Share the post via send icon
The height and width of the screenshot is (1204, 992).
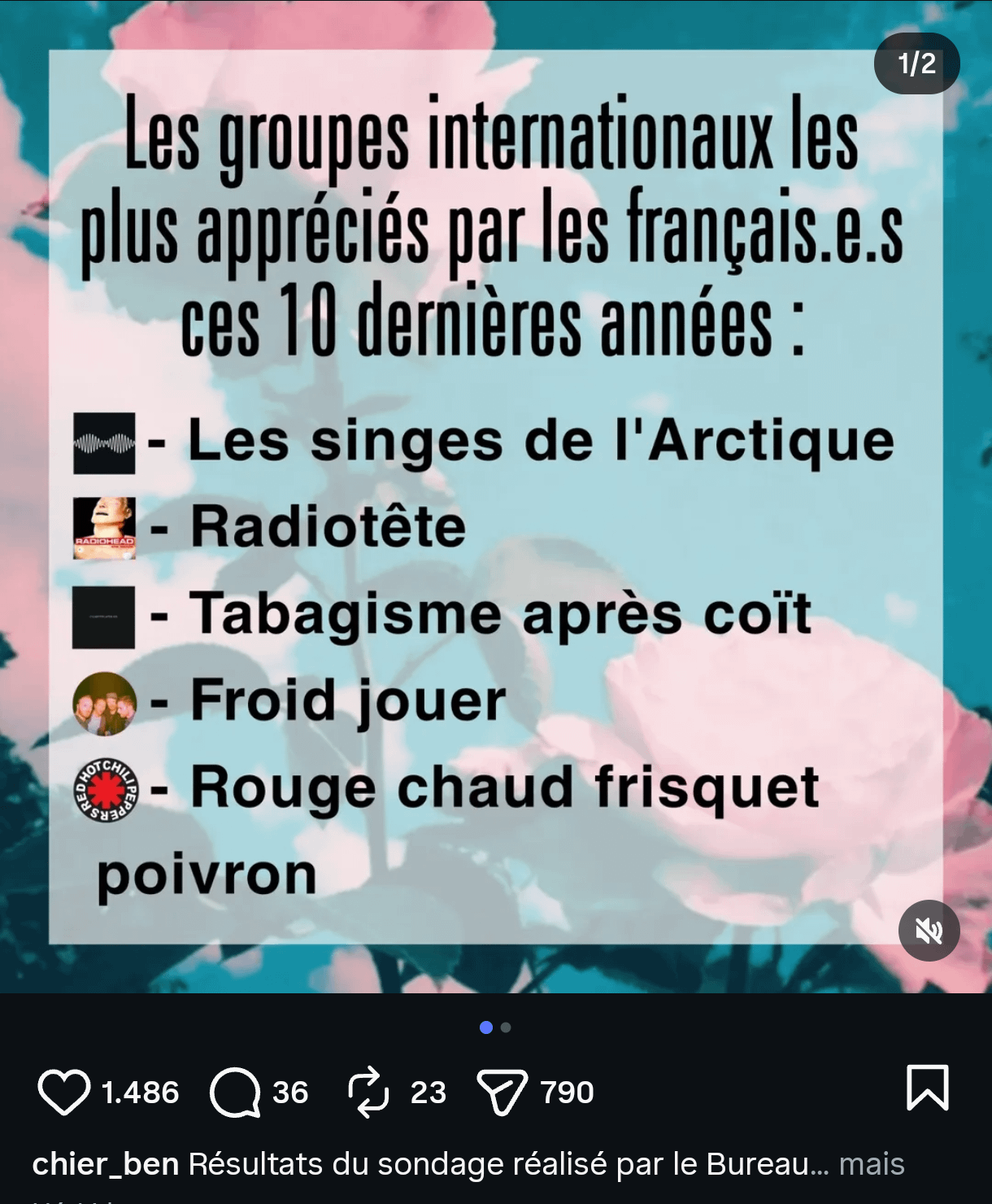tap(502, 1092)
